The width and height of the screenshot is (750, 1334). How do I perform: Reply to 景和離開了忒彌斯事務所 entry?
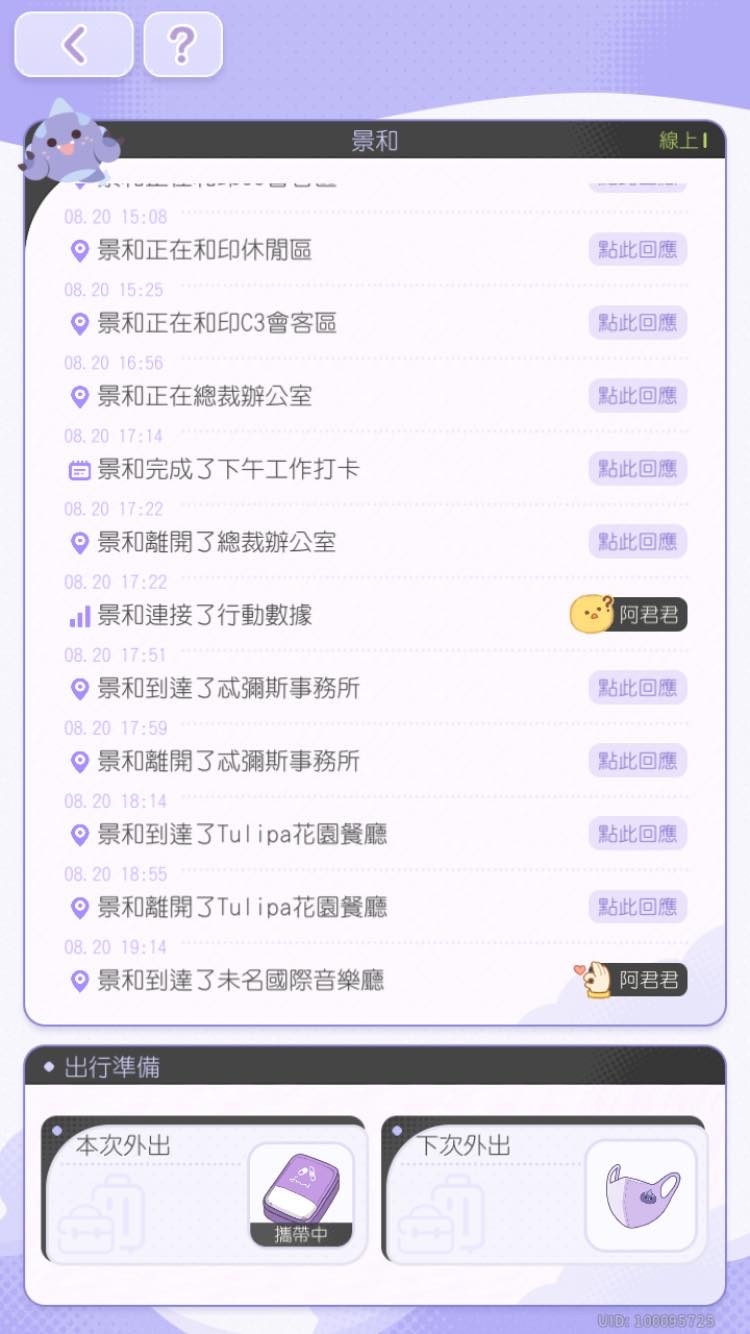(637, 761)
